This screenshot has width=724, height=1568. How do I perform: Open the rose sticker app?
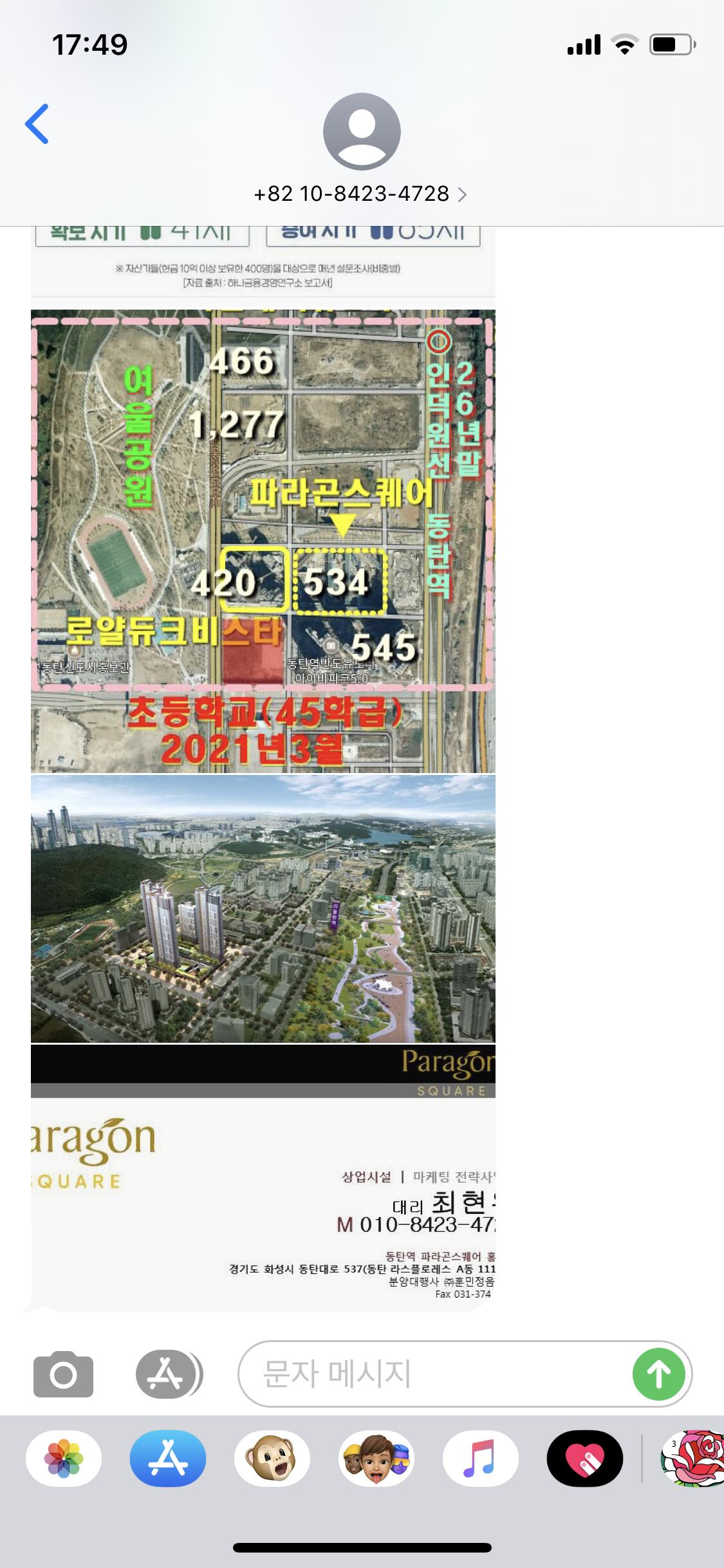click(x=692, y=1459)
